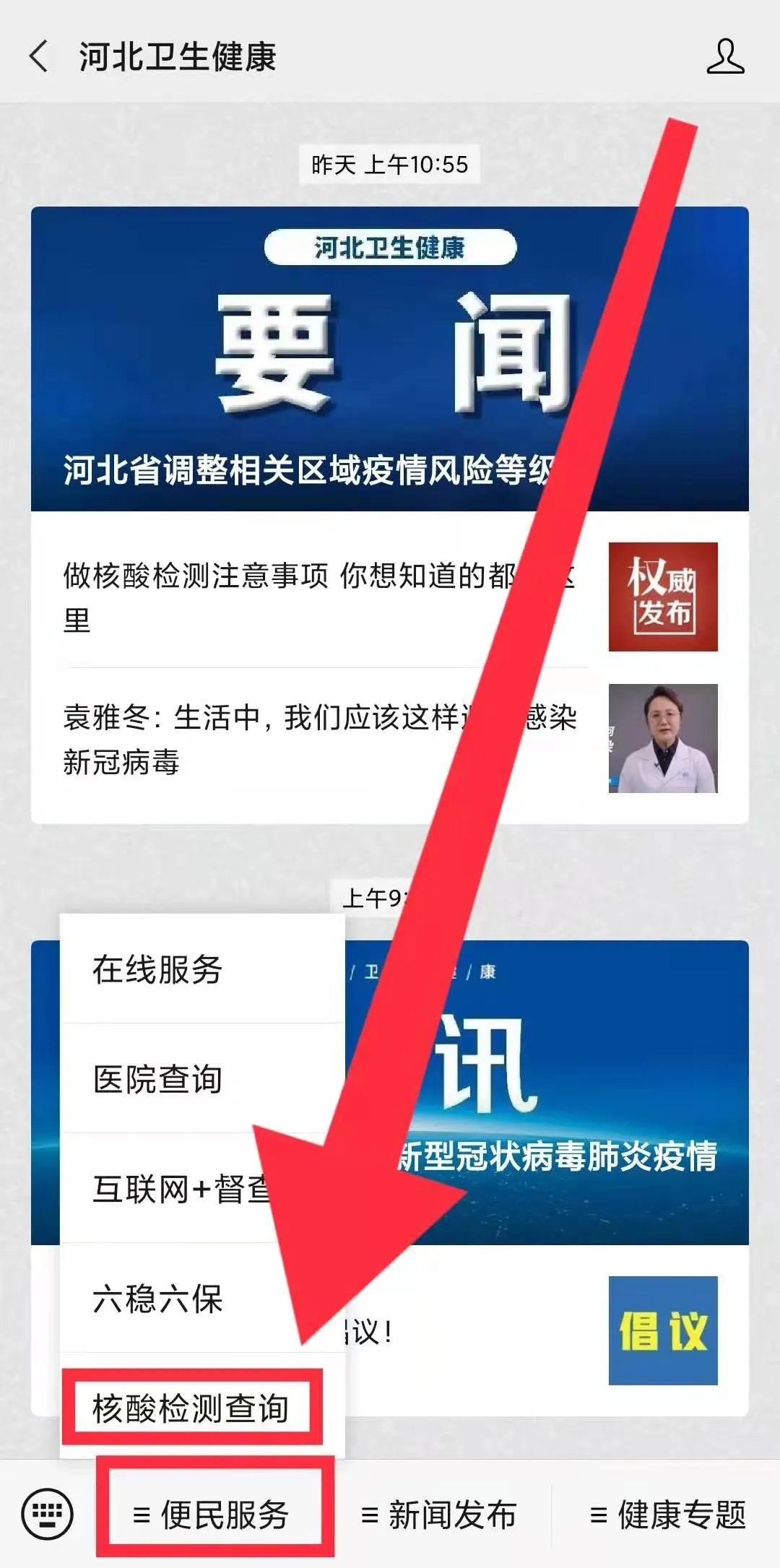Expand the 健康专题 bottom menu
Image resolution: width=780 pixels, height=1568 pixels.
(668, 1515)
